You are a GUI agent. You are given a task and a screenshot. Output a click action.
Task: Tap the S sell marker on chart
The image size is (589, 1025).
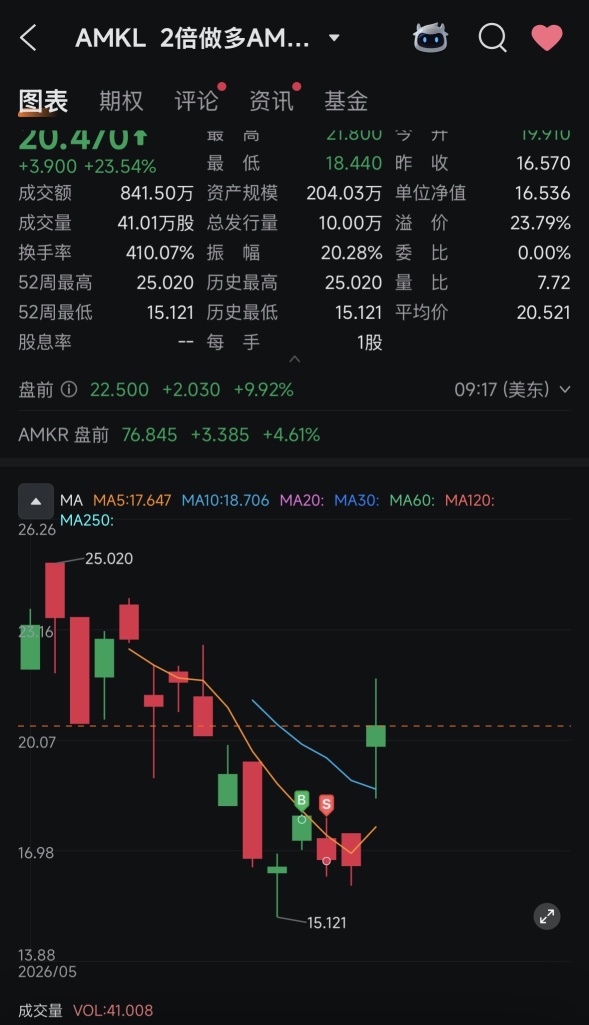(326, 804)
